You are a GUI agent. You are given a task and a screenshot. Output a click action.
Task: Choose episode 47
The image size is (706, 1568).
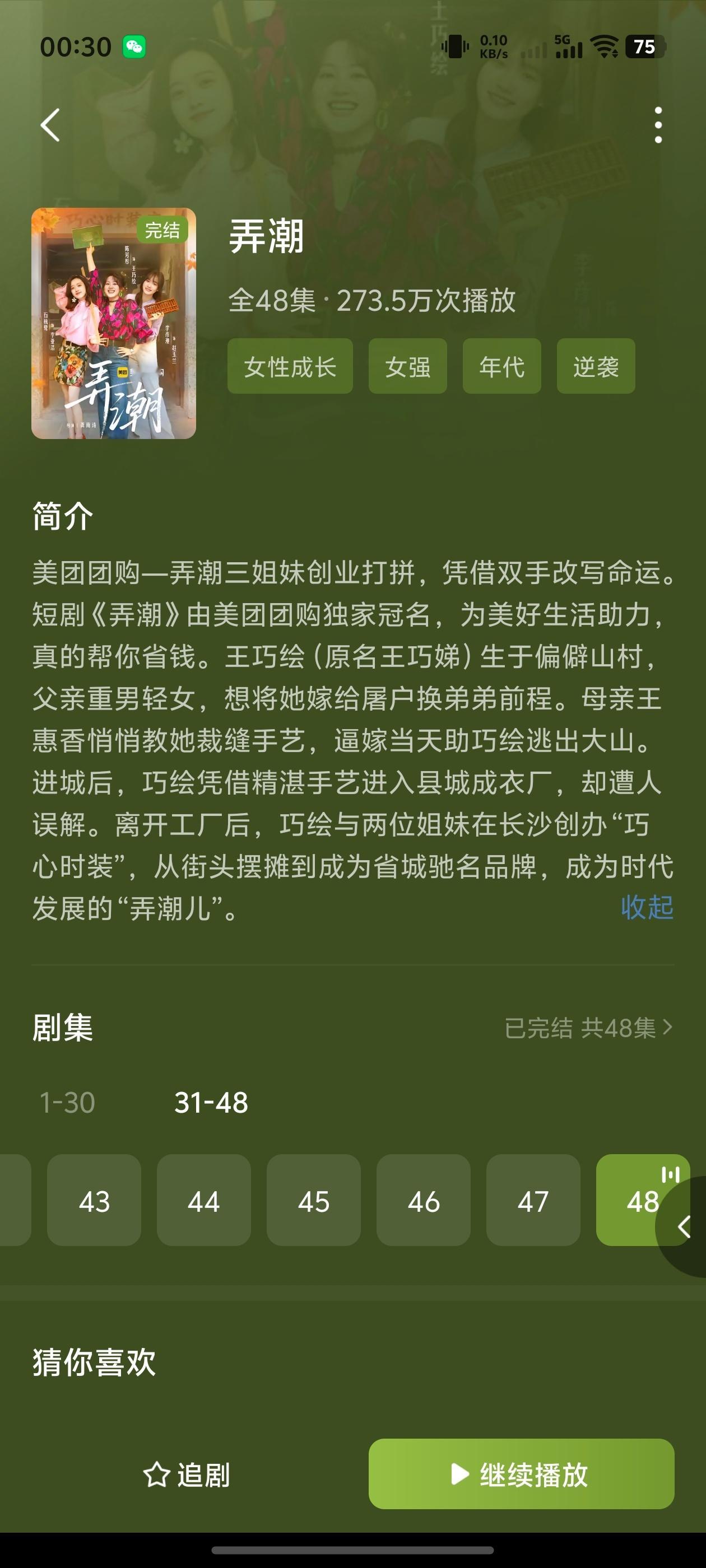[533, 1201]
